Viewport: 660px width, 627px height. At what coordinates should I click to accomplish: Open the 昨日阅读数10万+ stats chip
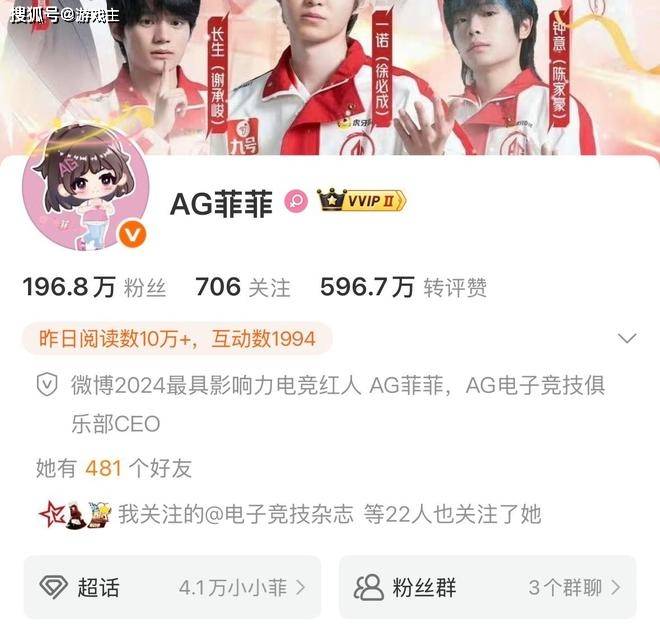(177, 339)
